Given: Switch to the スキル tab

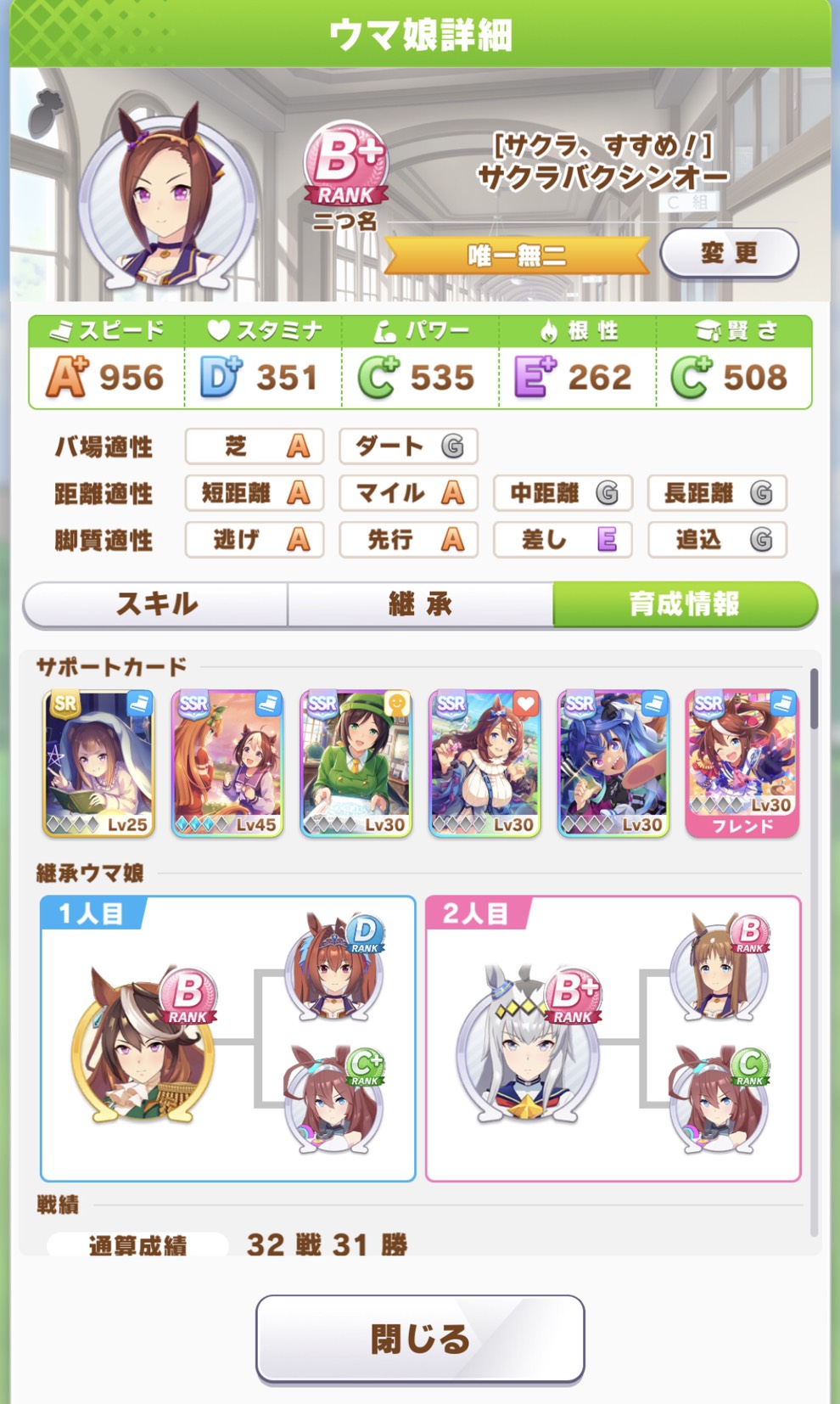Looking at the screenshot, I should pos(156,604).
